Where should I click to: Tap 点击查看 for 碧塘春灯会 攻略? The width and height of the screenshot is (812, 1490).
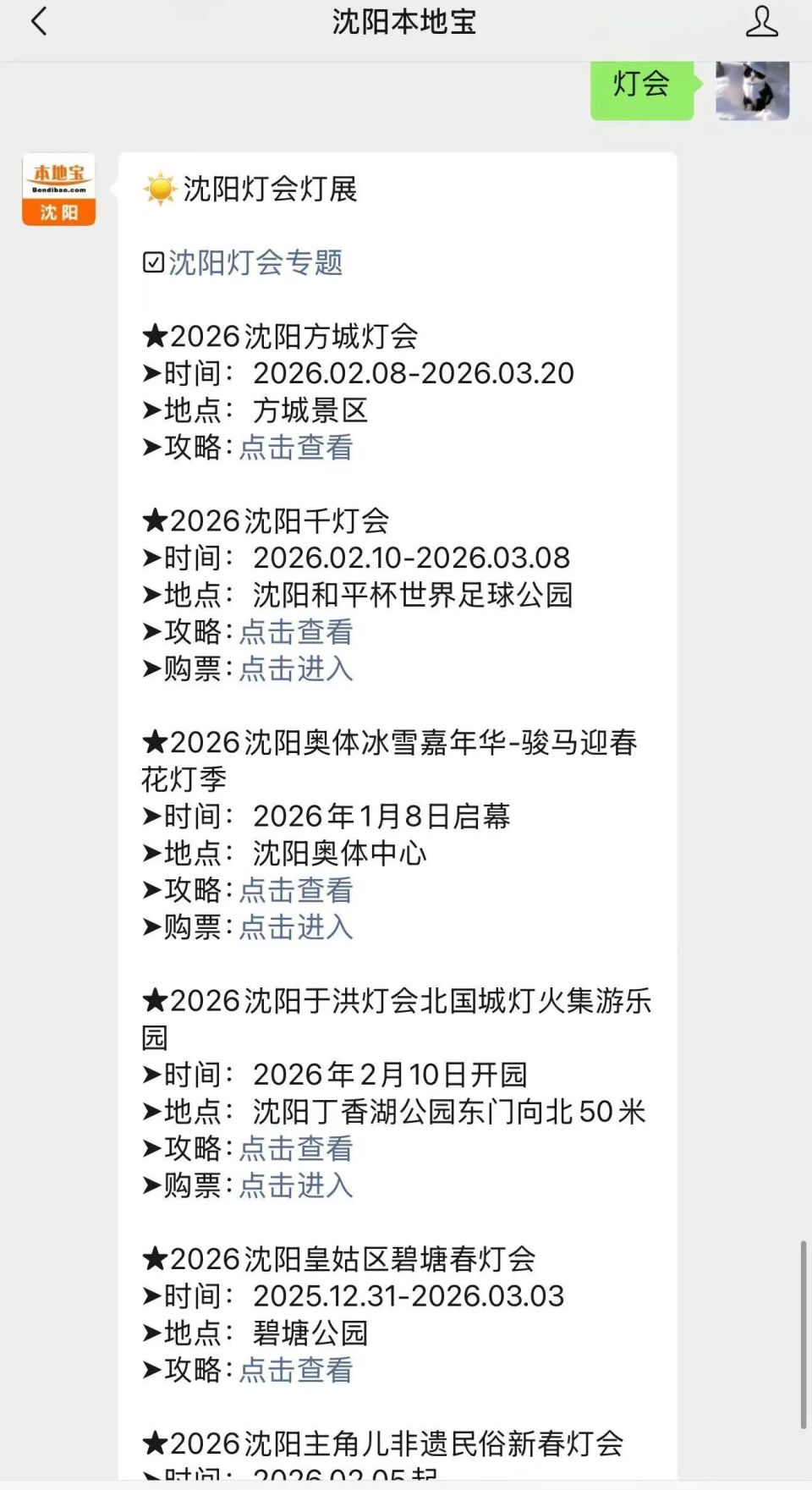coord(295,1370)
